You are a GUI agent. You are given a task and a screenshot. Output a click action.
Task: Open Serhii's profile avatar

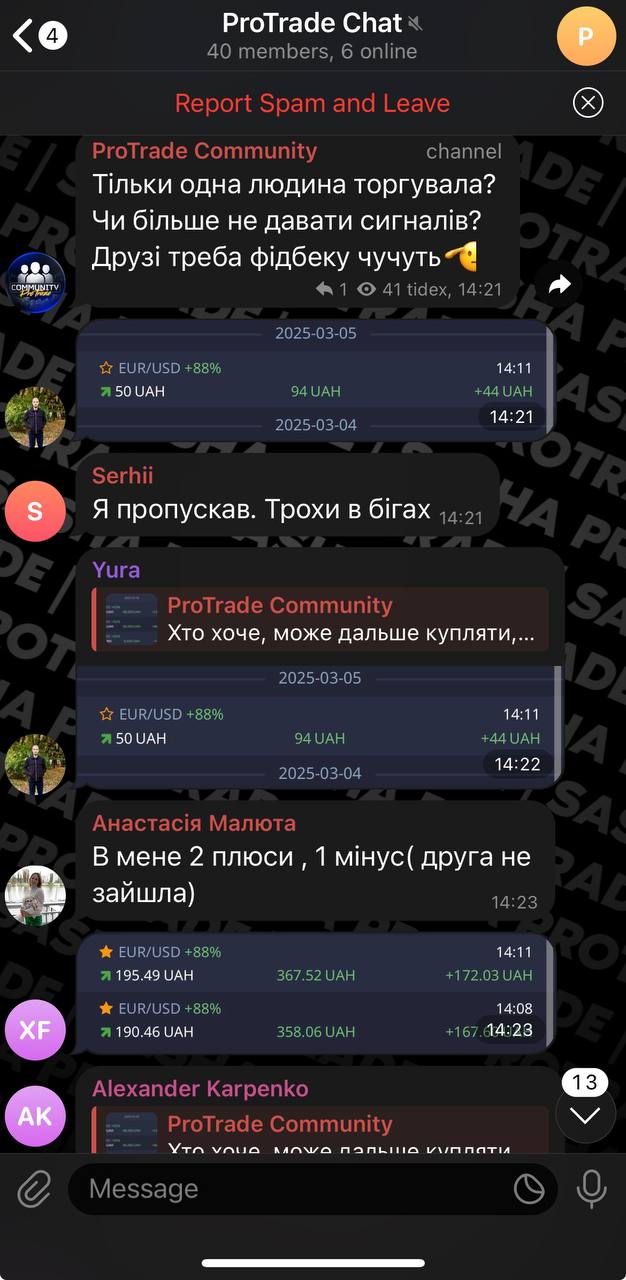[x=35, y=511]
